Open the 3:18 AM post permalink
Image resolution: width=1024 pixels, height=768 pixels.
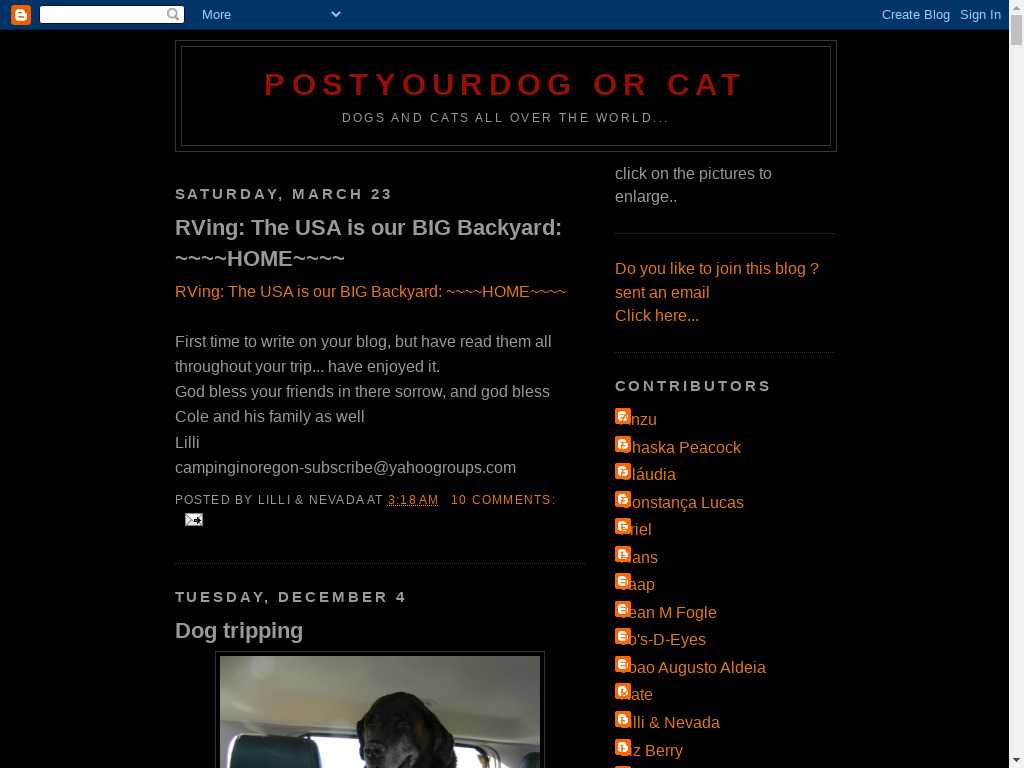413,500
